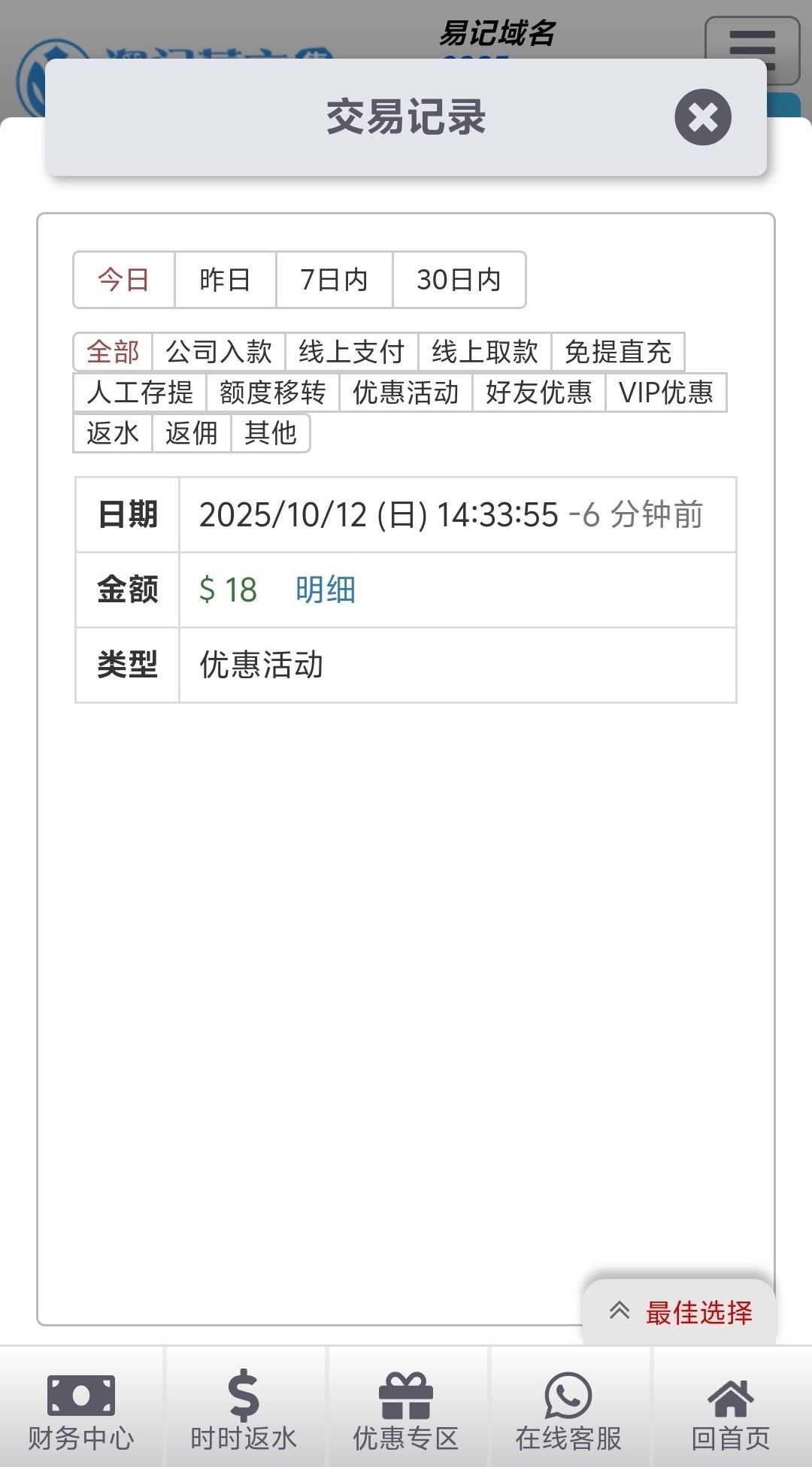Show 优惠活动 transactions only
Image resolution: width=812 pixels, height=1467 pixels.
(405, 393)
